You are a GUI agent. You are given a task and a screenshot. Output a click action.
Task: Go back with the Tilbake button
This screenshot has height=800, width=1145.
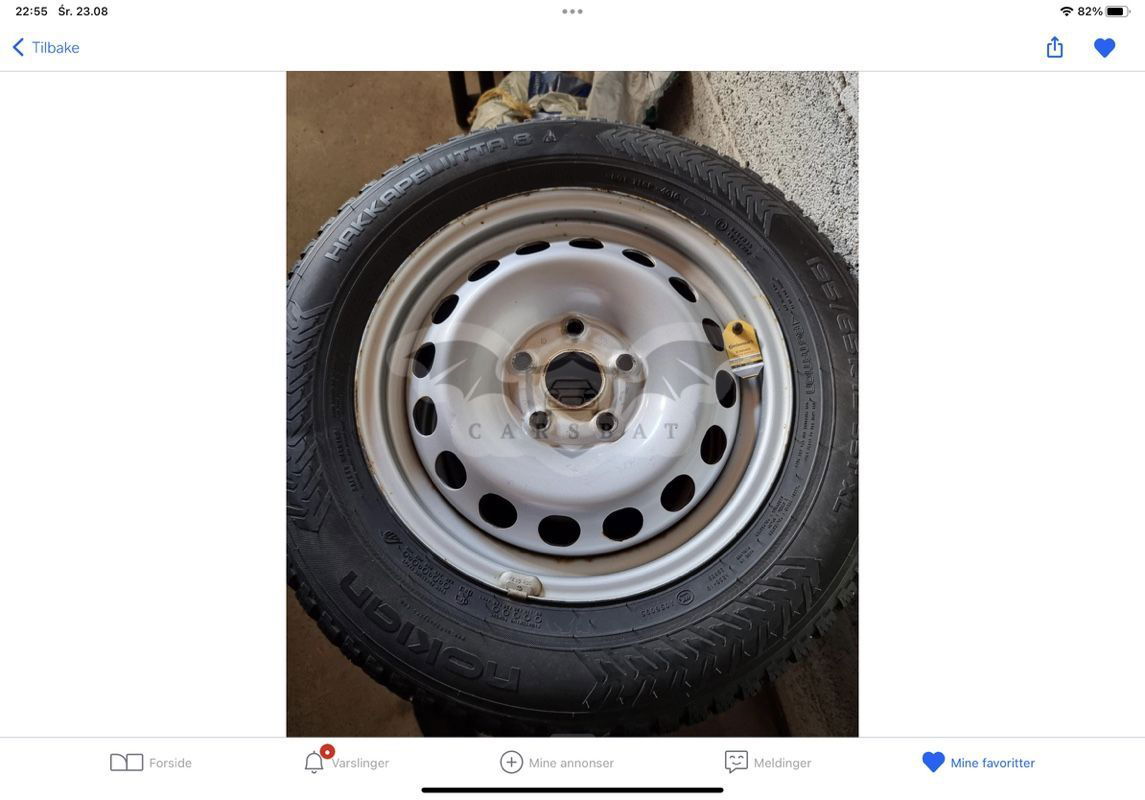[46, 47]
